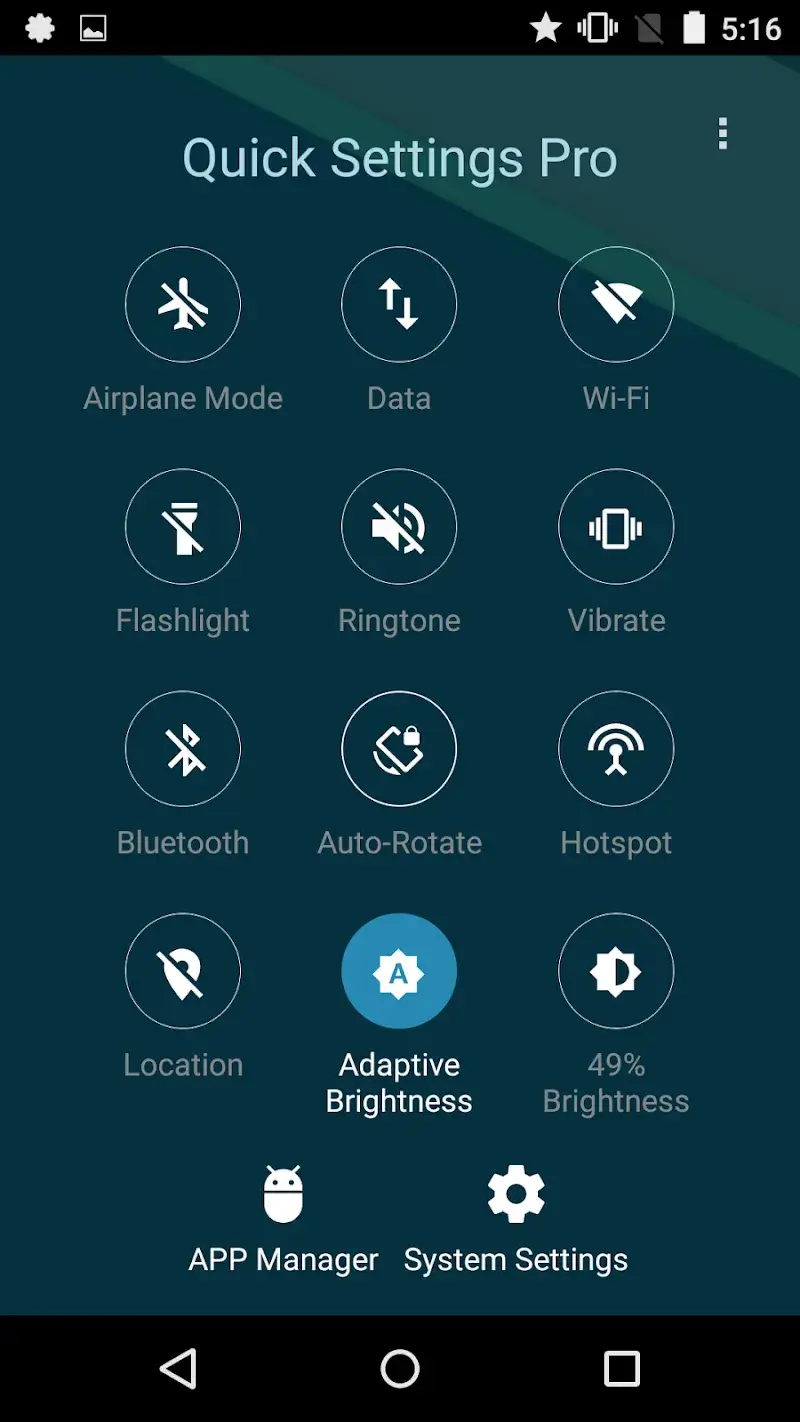Screen dimensions: 800x1422
Task: Enable Location services
Action: click(183, 971)
